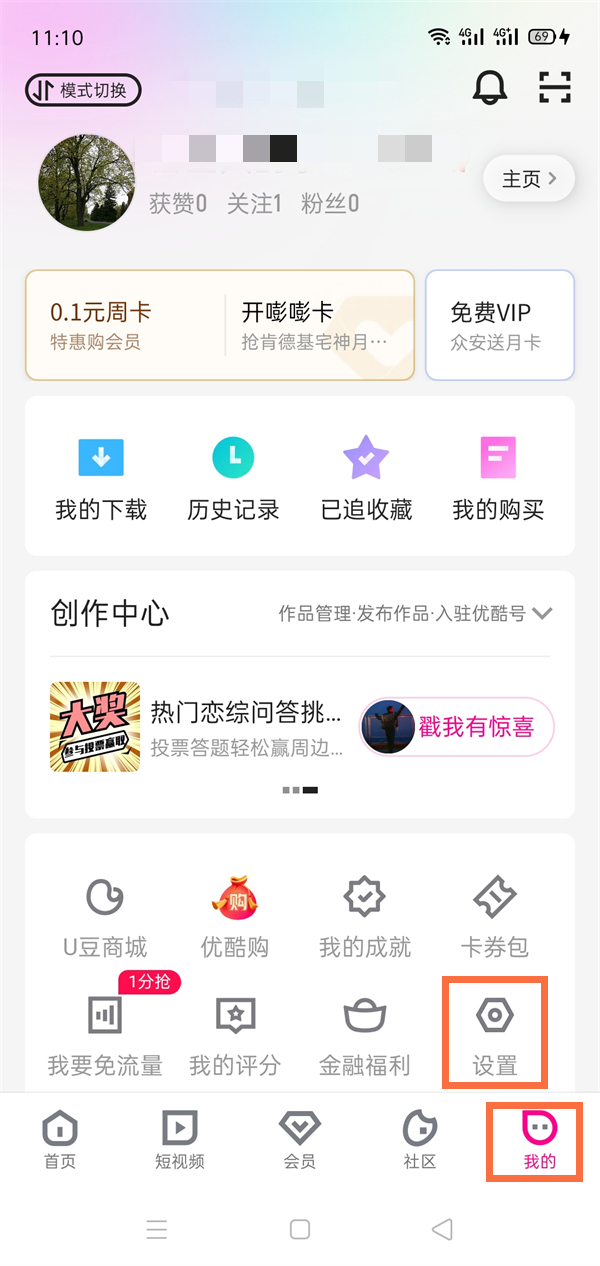Claim the 免费VIP card

coord(500,325)
